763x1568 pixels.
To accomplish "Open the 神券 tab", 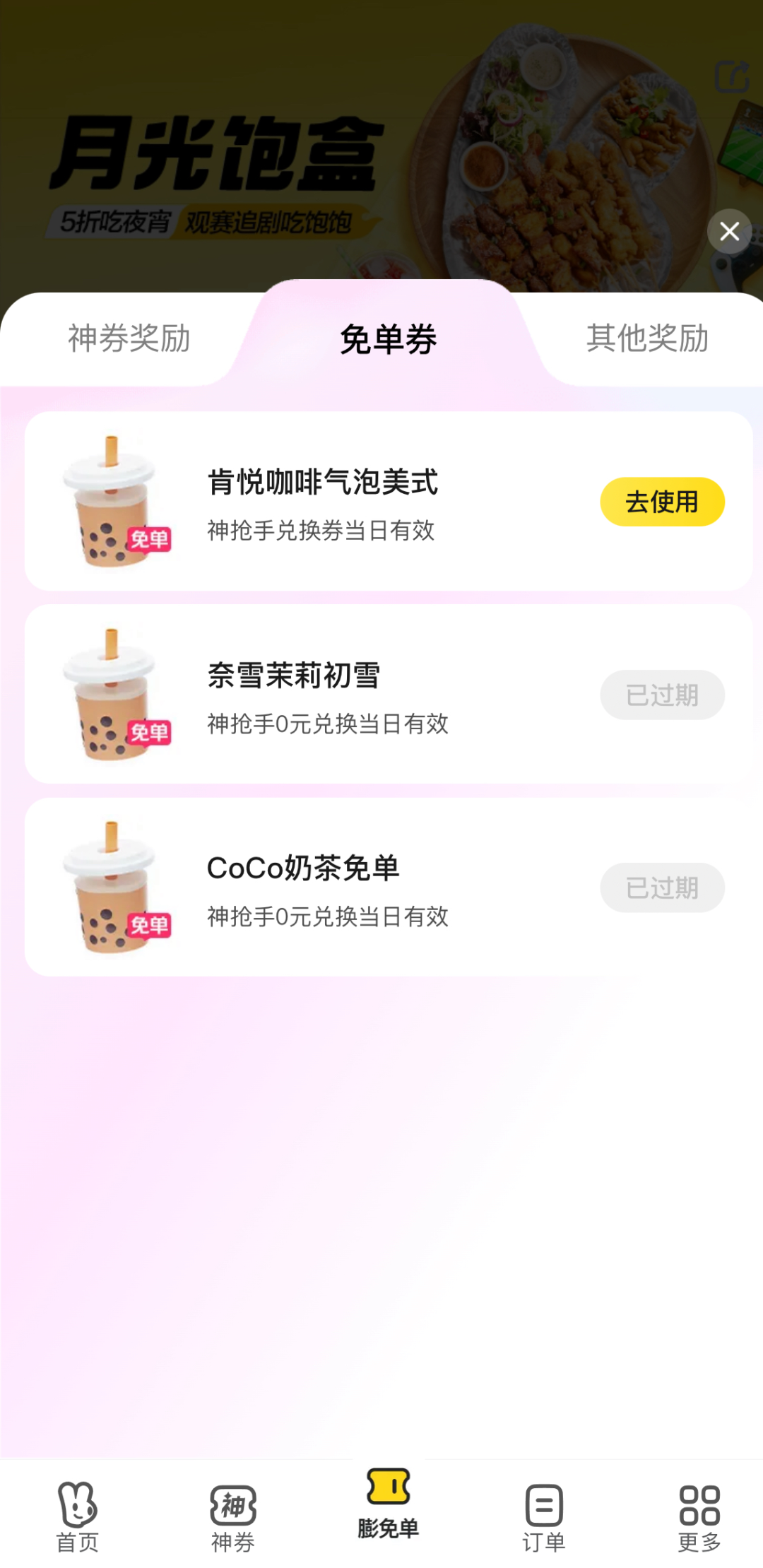I will pyautogui.click(x=232, y=1516).
